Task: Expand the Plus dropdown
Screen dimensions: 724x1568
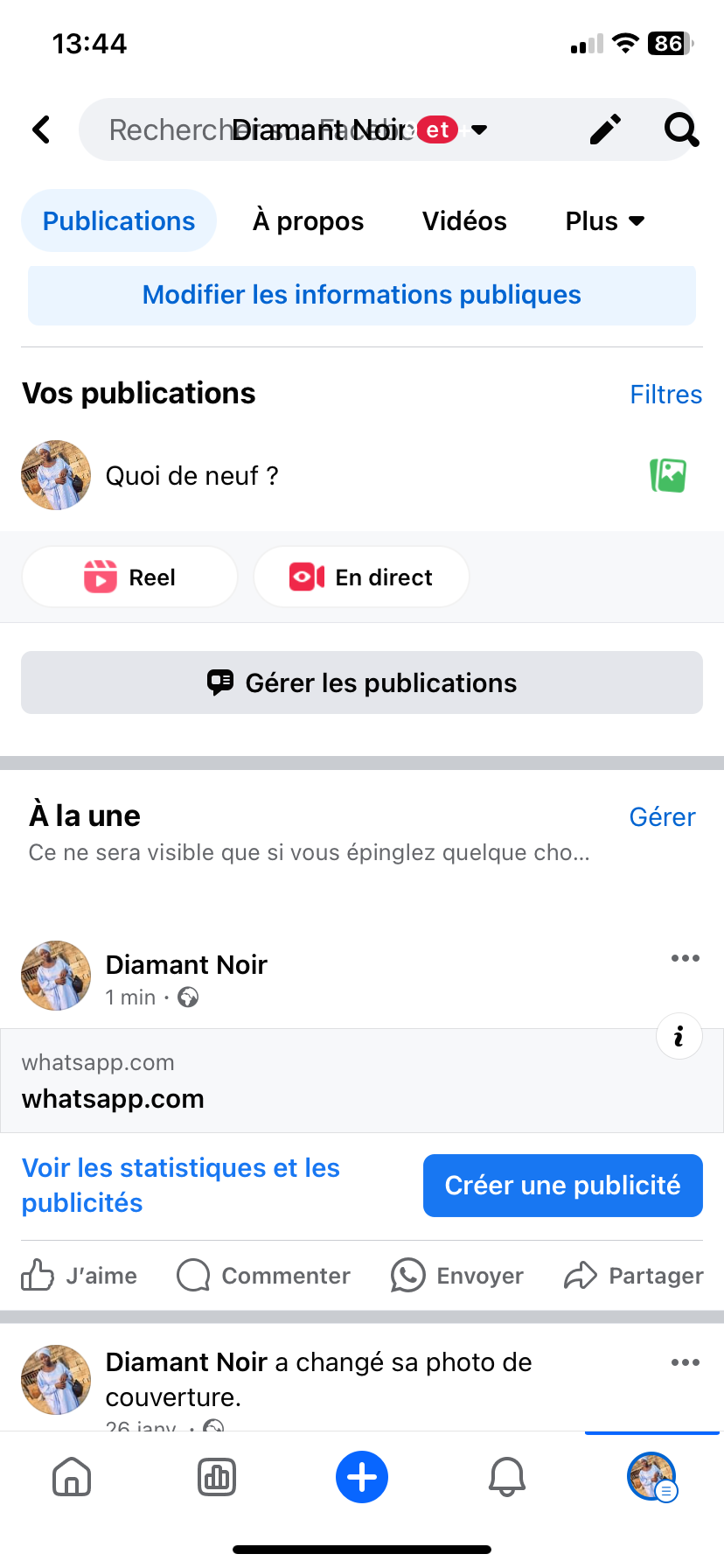Action: (605, 221)
